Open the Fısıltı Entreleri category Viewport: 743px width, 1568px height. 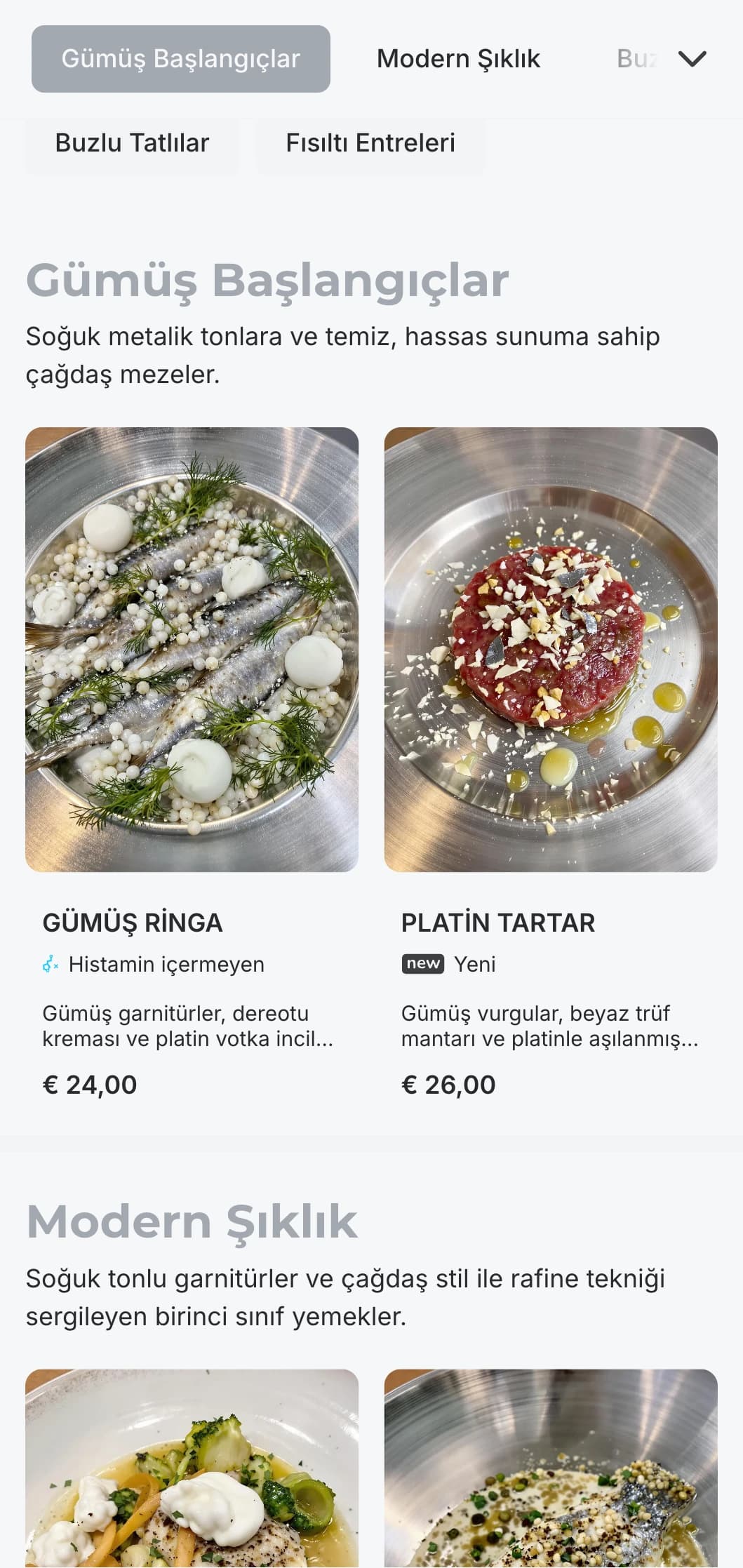click(370, 143)
